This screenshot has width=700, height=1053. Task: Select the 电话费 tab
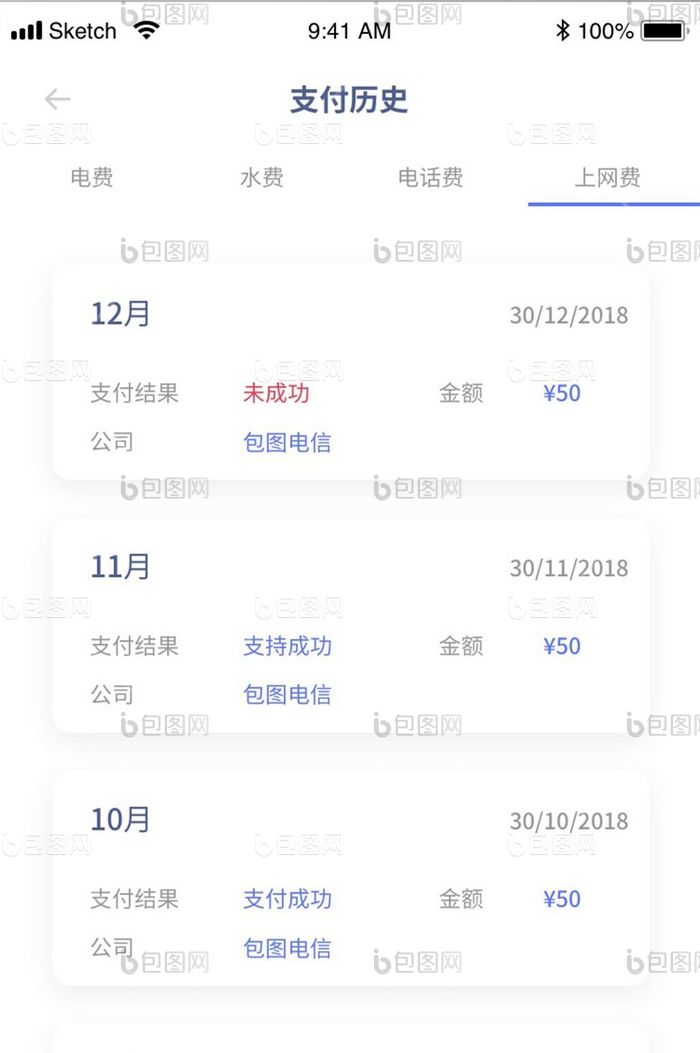(430, 178)
